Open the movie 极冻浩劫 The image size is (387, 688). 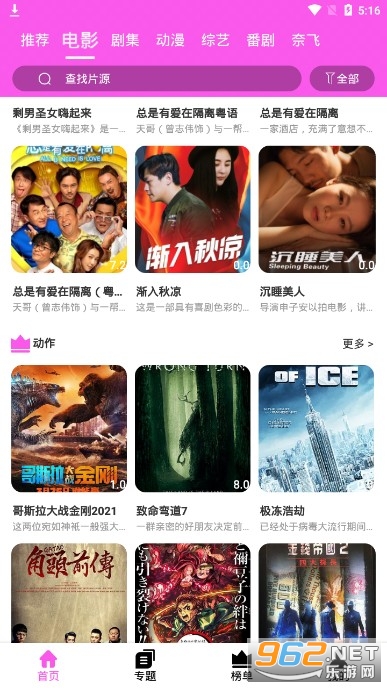(317, 429)
